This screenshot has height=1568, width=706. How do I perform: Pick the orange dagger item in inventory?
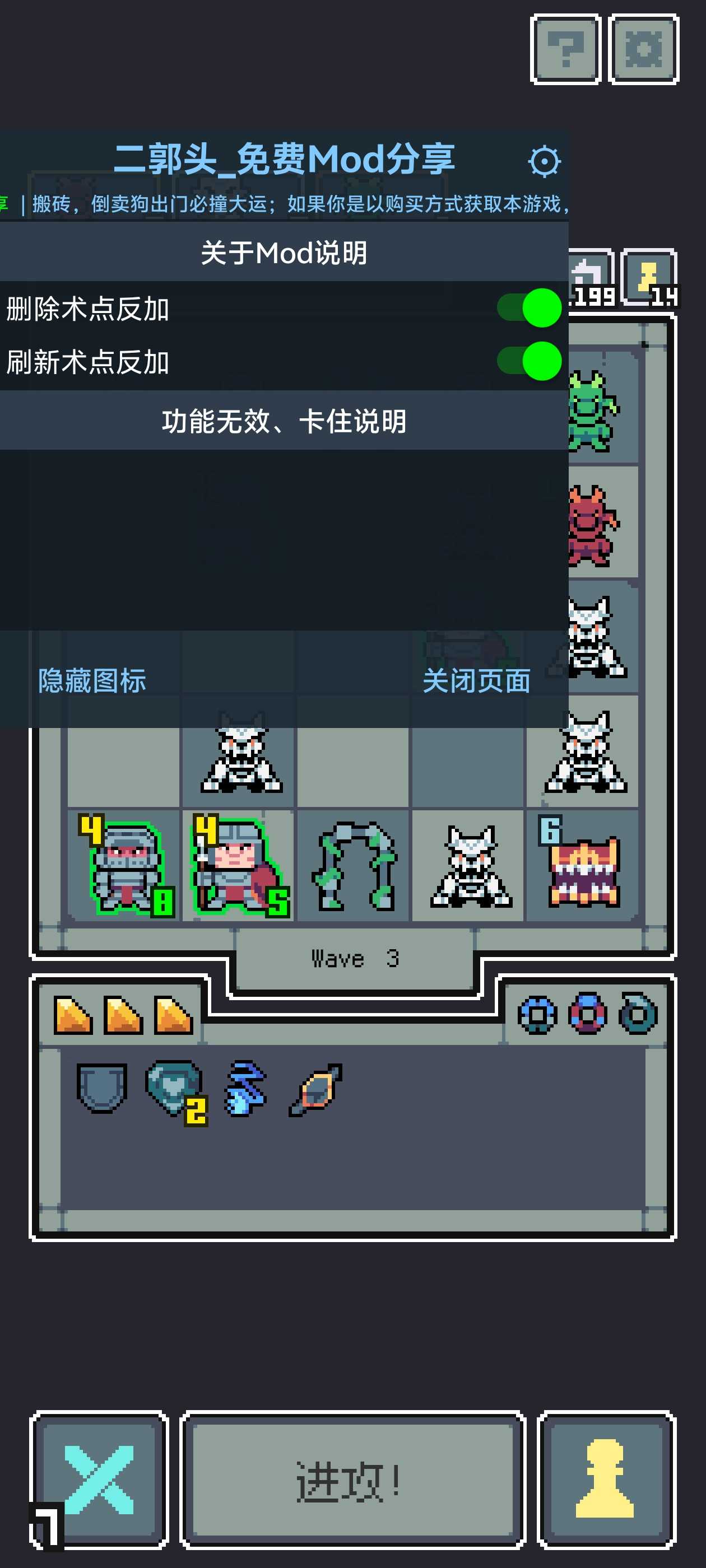click(315, 1089)
